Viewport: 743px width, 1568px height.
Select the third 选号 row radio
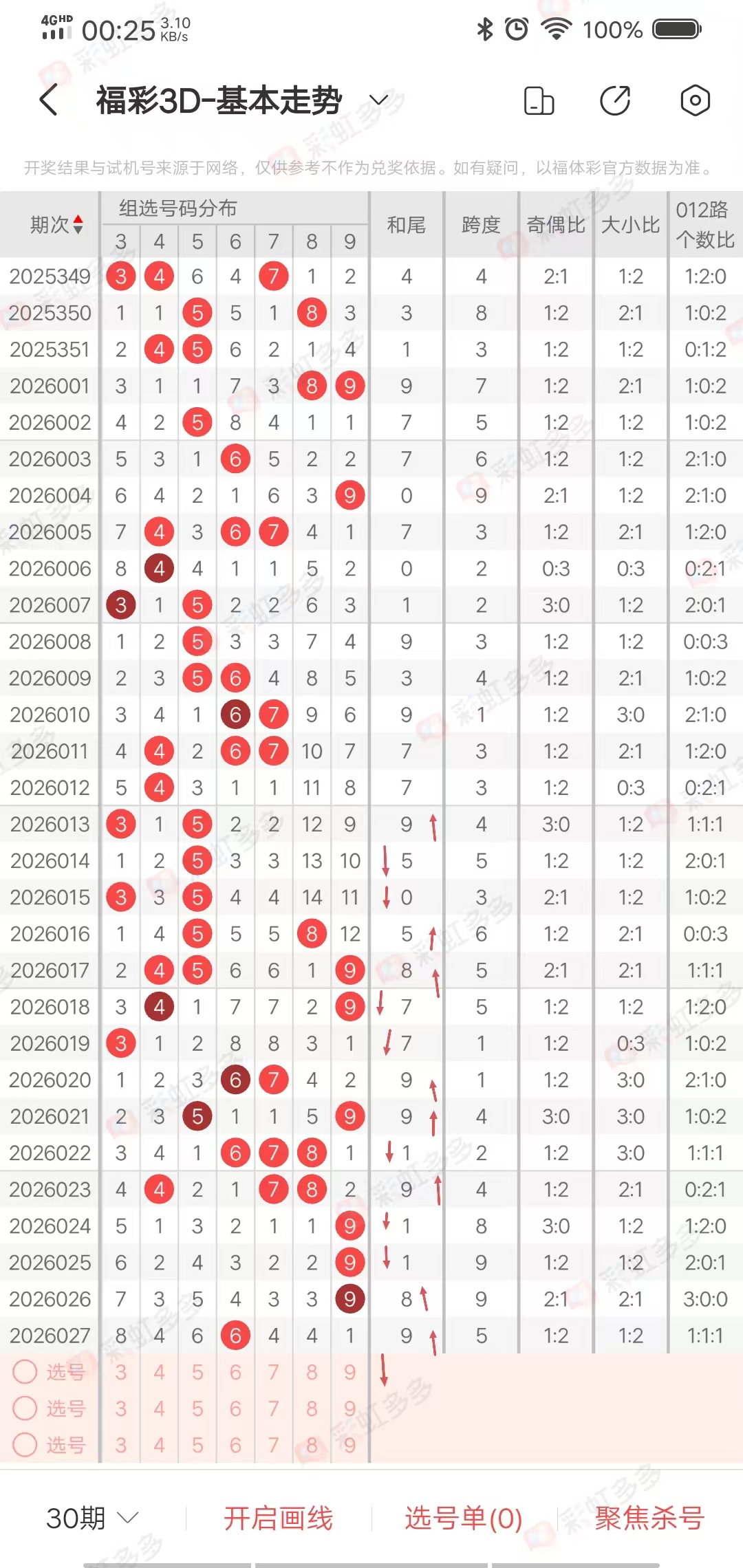pyautogui.click(x=25, y=1444)
